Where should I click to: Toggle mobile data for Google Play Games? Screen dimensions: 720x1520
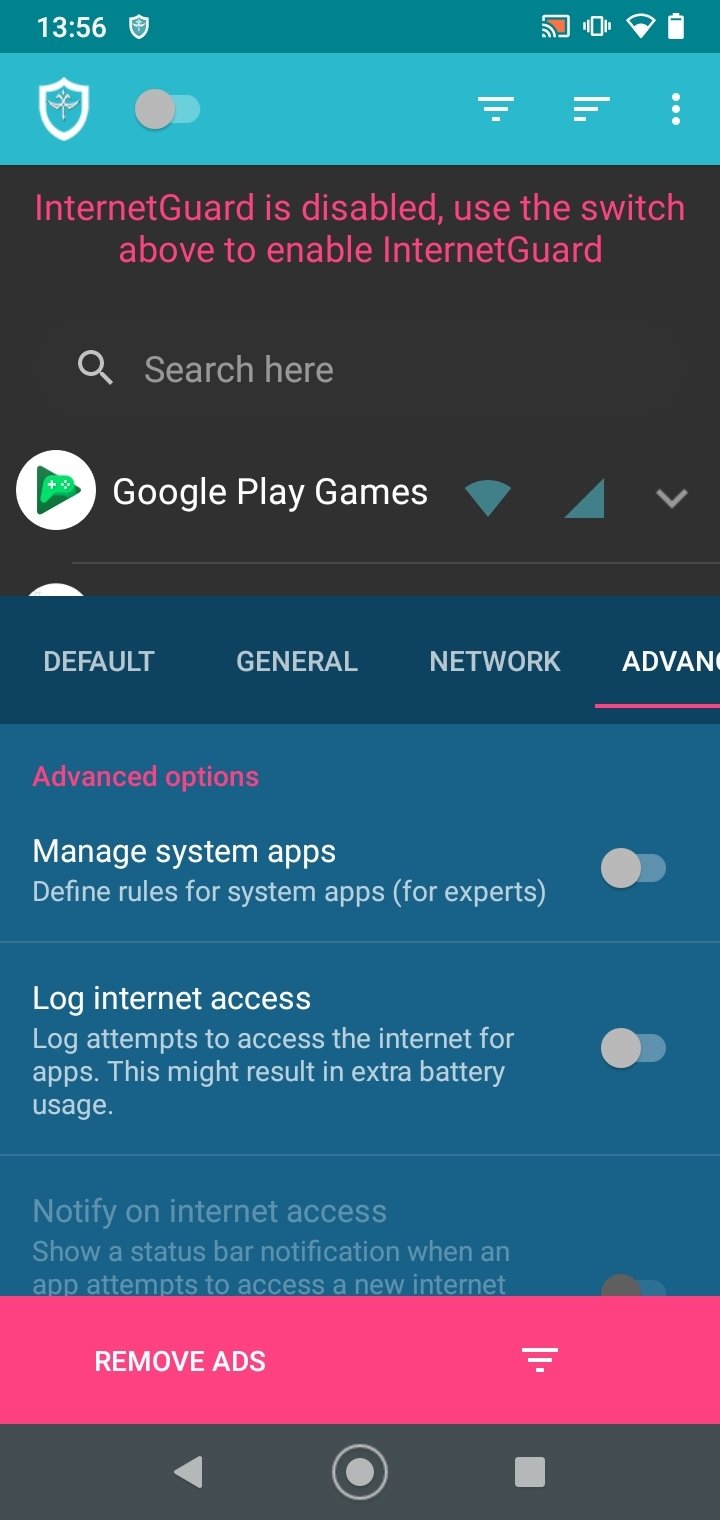[584, 496]
